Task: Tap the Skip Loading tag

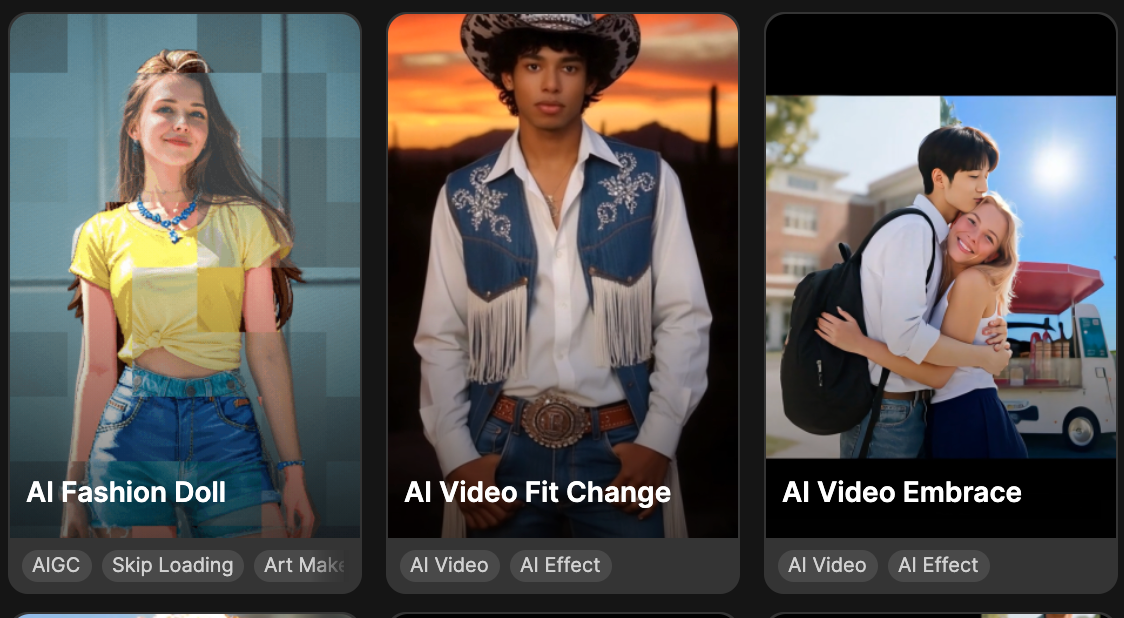Action: click(x=172, y=565)
